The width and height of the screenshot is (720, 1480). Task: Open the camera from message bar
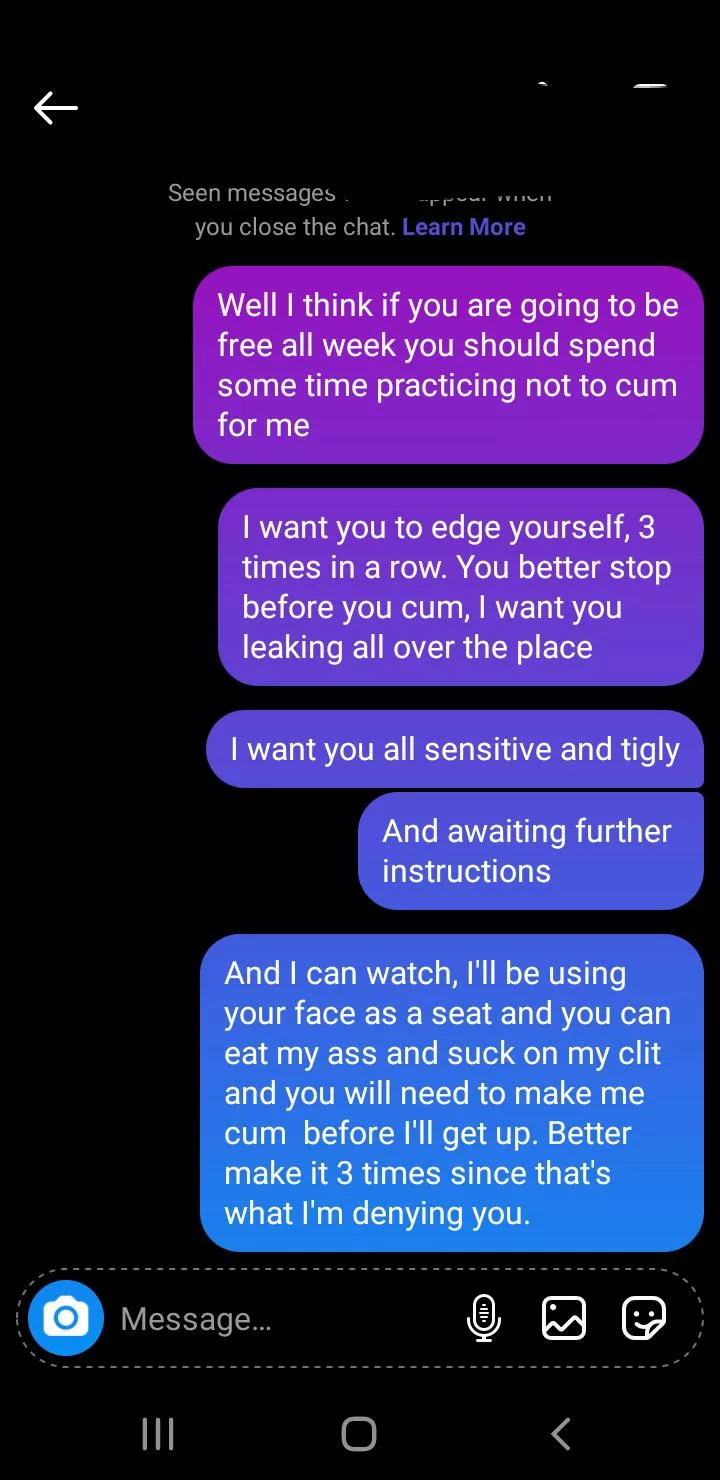pyautogui.click(x=66, y=1318)
